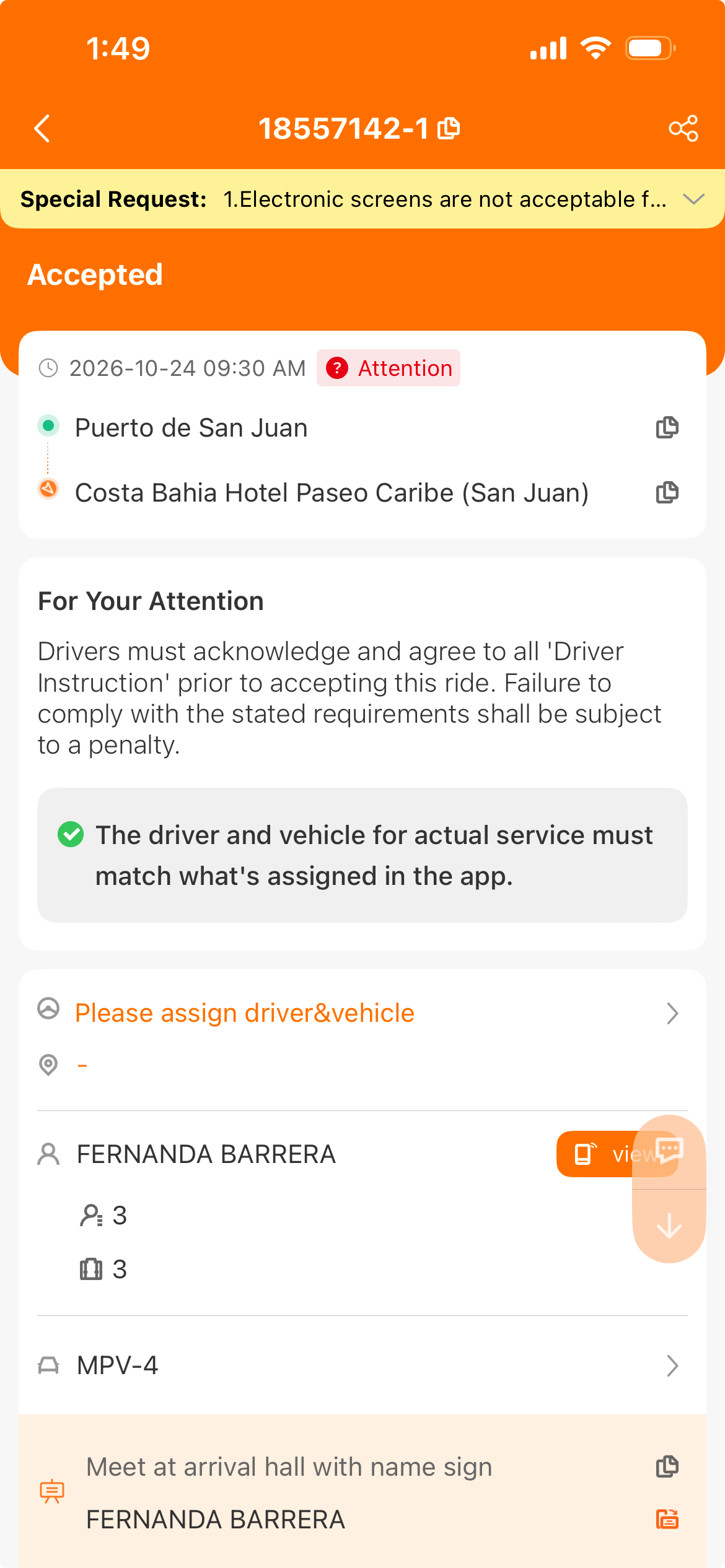The image size is (725, 1568).
Task: Share this order via the share icon
Action: pyautogui.click(x=683, y=129)
